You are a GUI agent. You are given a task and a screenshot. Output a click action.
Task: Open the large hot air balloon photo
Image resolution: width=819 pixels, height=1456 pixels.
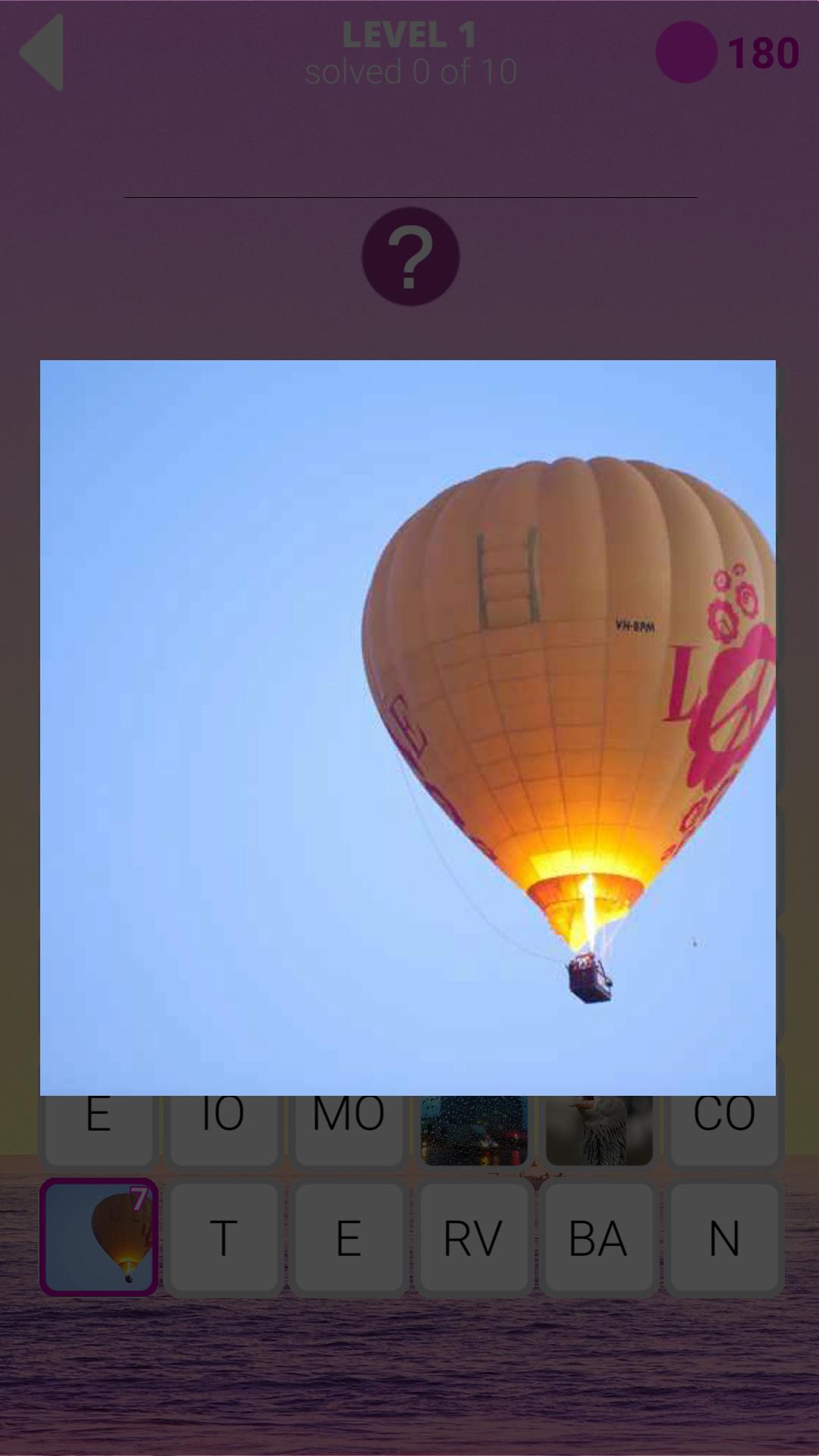(409, 728)
